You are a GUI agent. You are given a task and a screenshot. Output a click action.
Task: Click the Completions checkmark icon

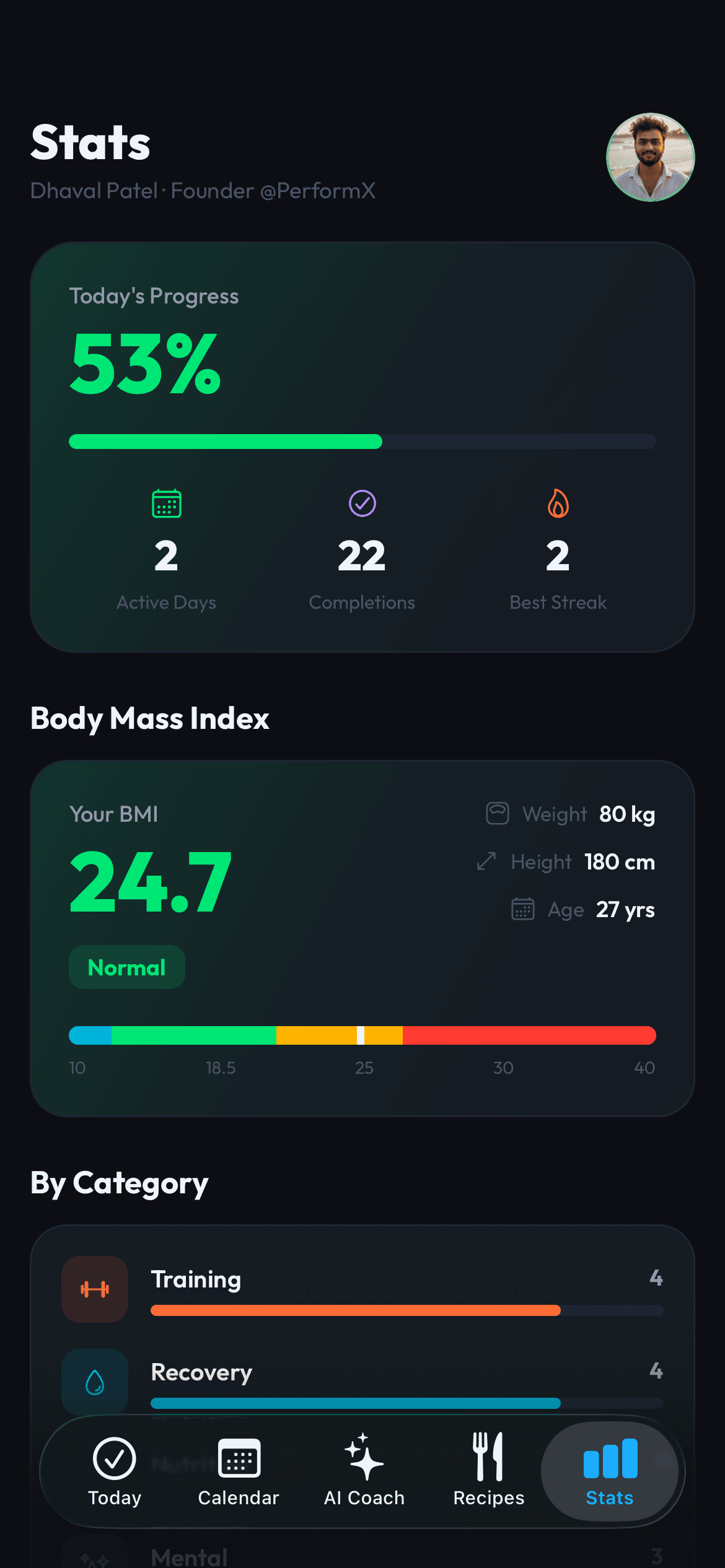point(362,503)
